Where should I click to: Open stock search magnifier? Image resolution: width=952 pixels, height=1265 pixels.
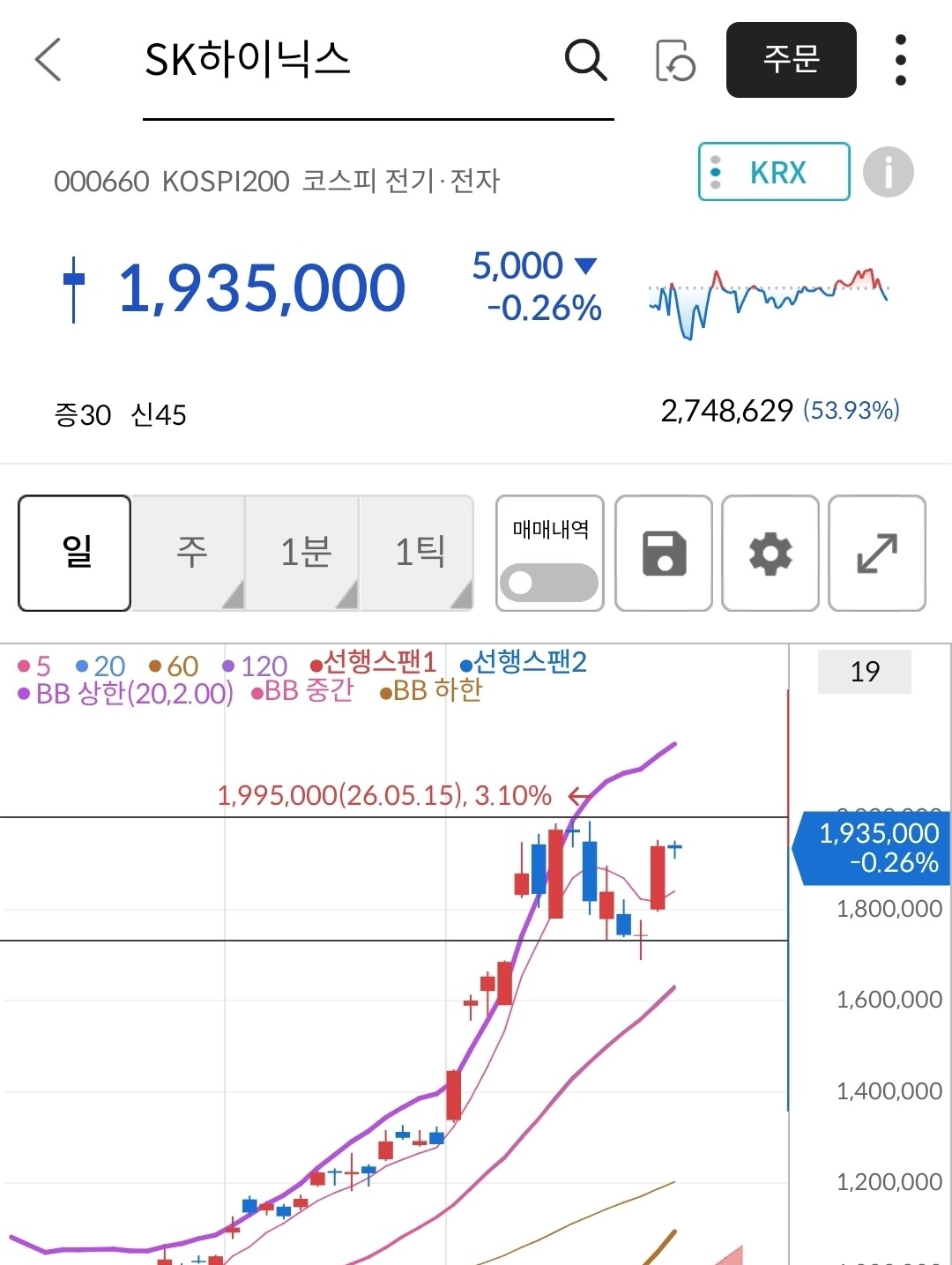585,60
